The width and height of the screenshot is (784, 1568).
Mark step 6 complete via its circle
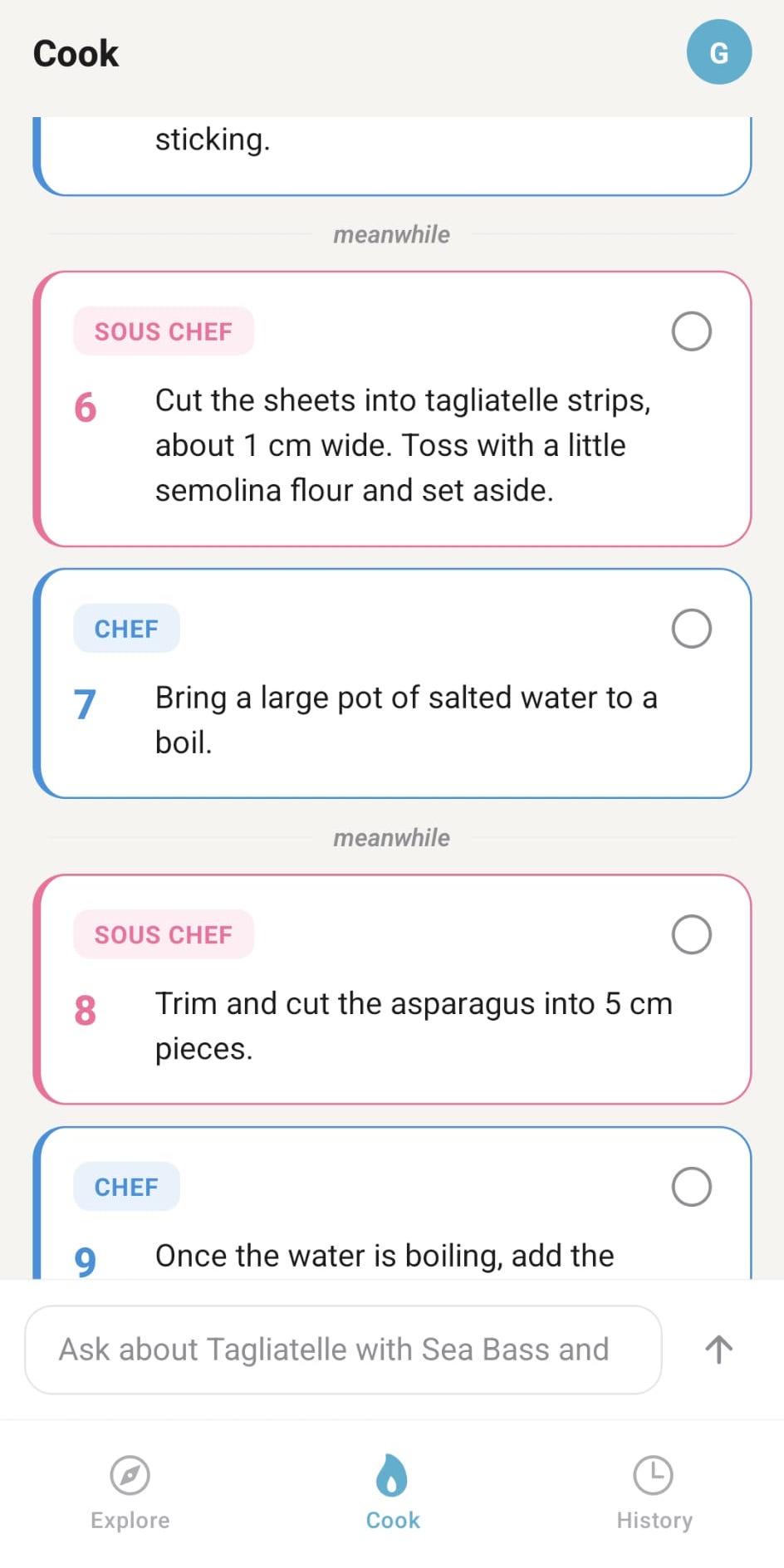click(x=691, y=331)
